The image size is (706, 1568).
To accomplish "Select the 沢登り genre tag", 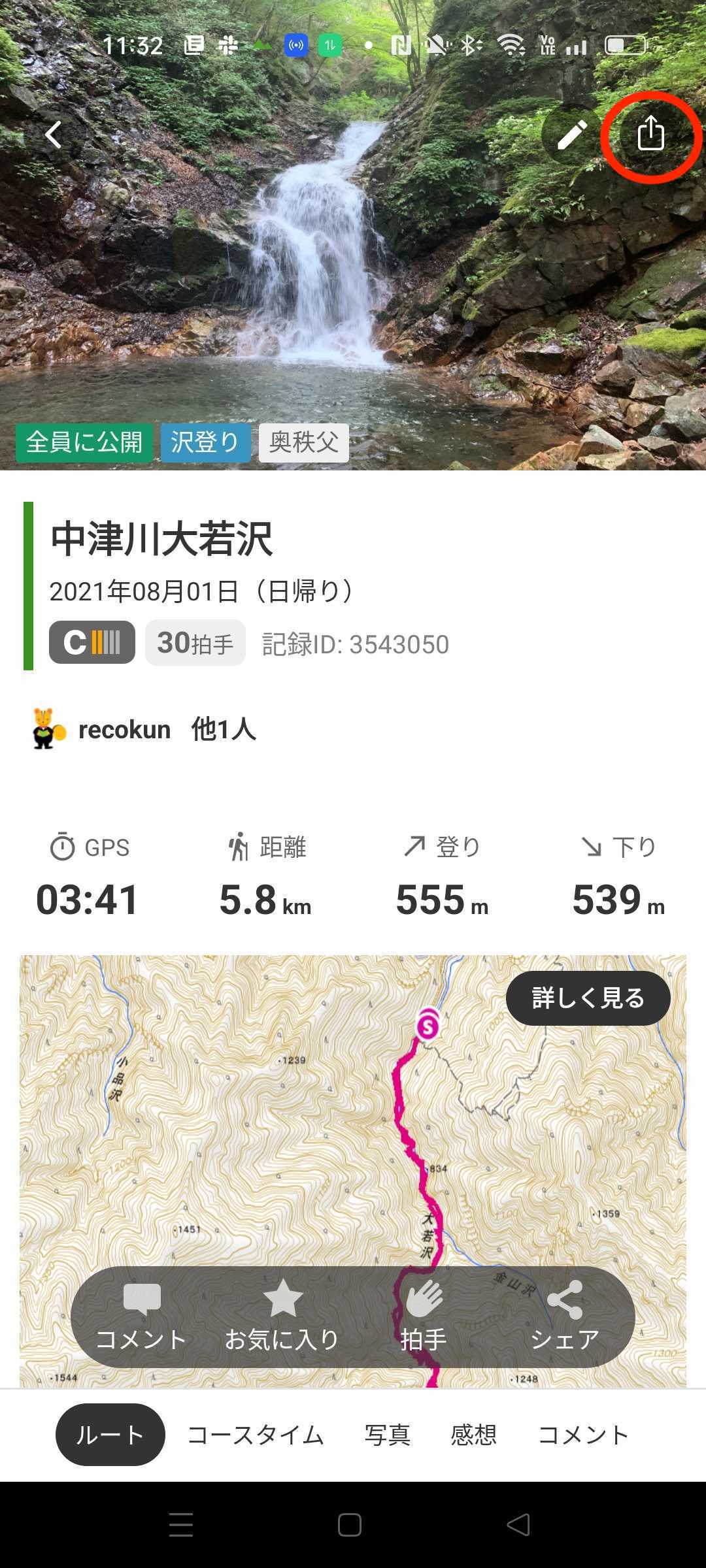I will pos(205,442).
